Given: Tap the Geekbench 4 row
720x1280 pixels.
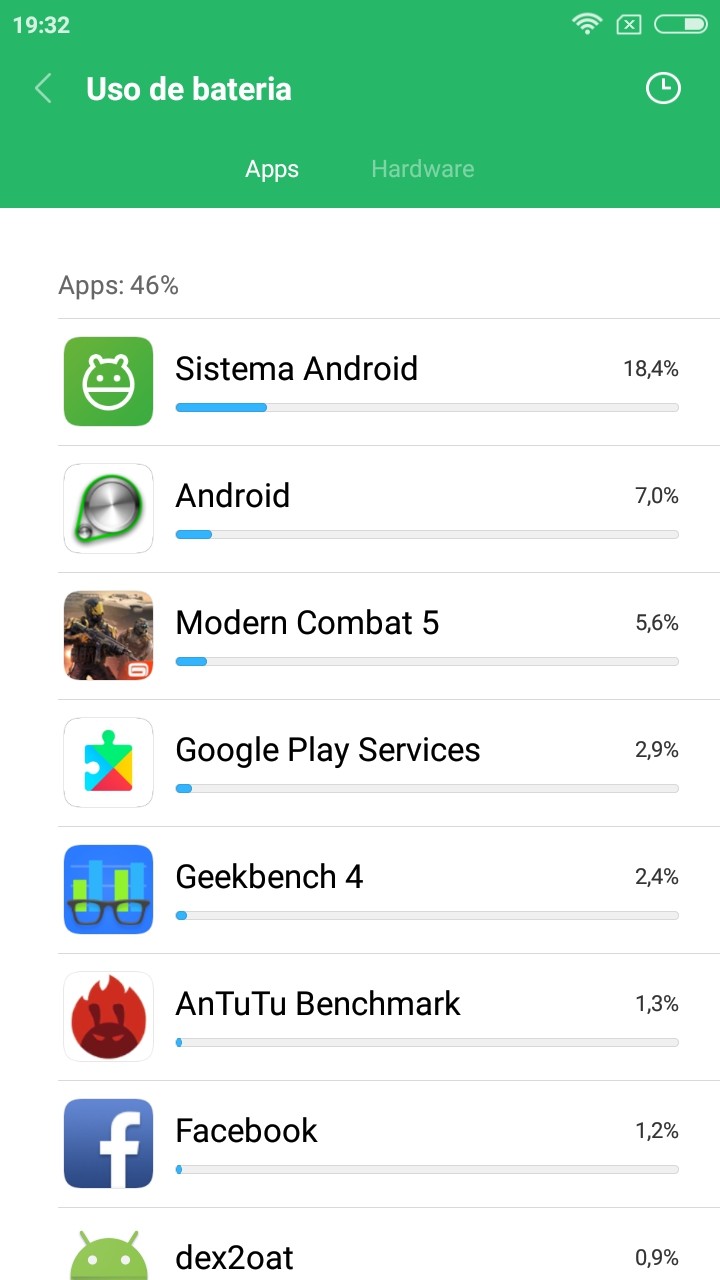Looking at the screenshot, I should 389,891.
